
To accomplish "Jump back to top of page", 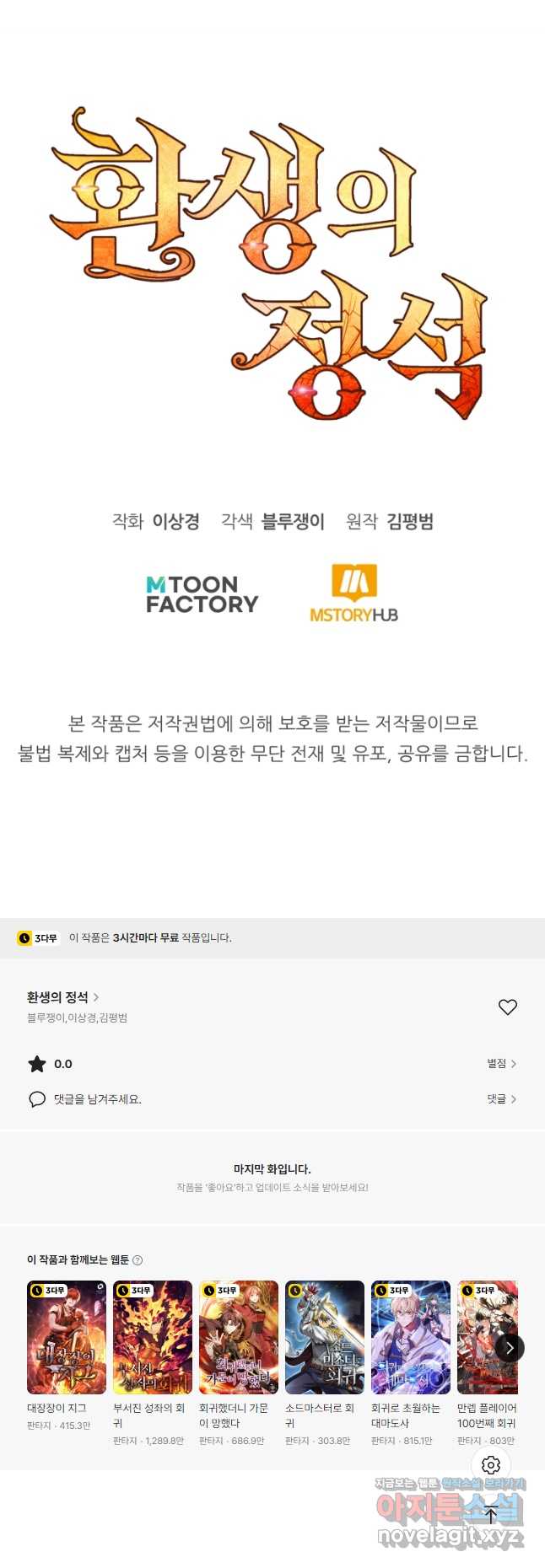I will point(491,1514).
